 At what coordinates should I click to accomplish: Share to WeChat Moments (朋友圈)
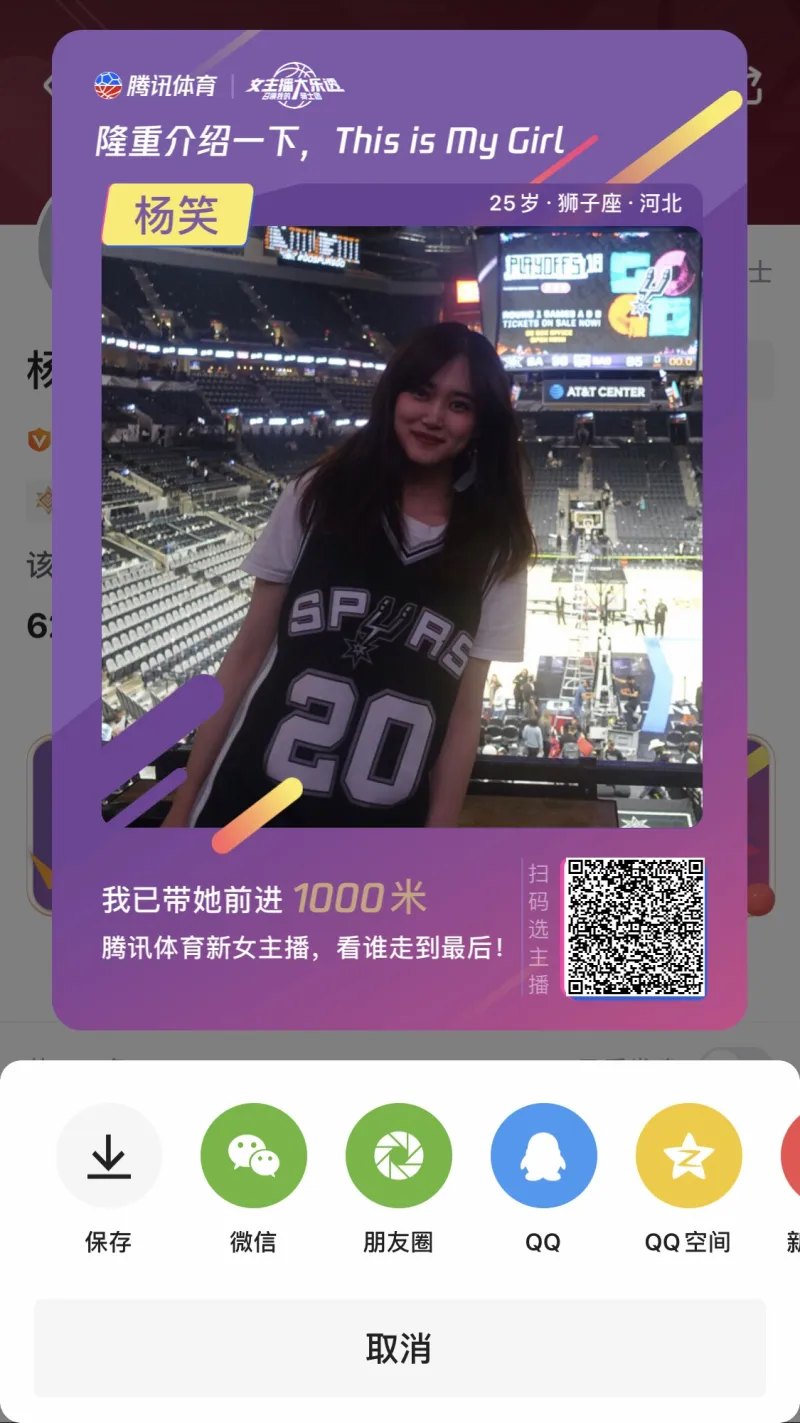point(398,1156)
